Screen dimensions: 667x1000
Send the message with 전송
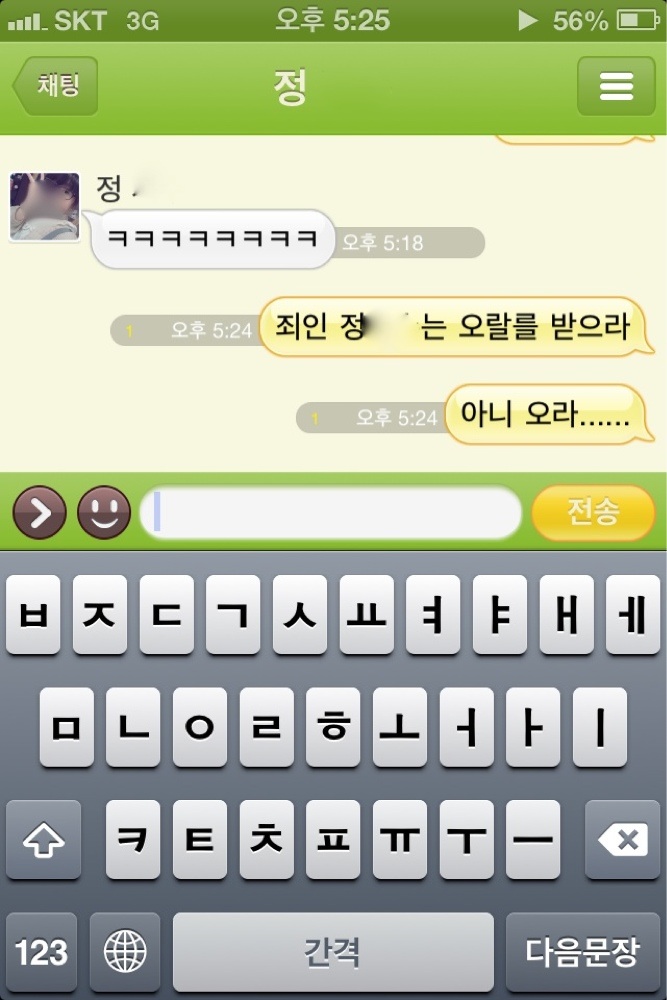[x=593, y=513]
